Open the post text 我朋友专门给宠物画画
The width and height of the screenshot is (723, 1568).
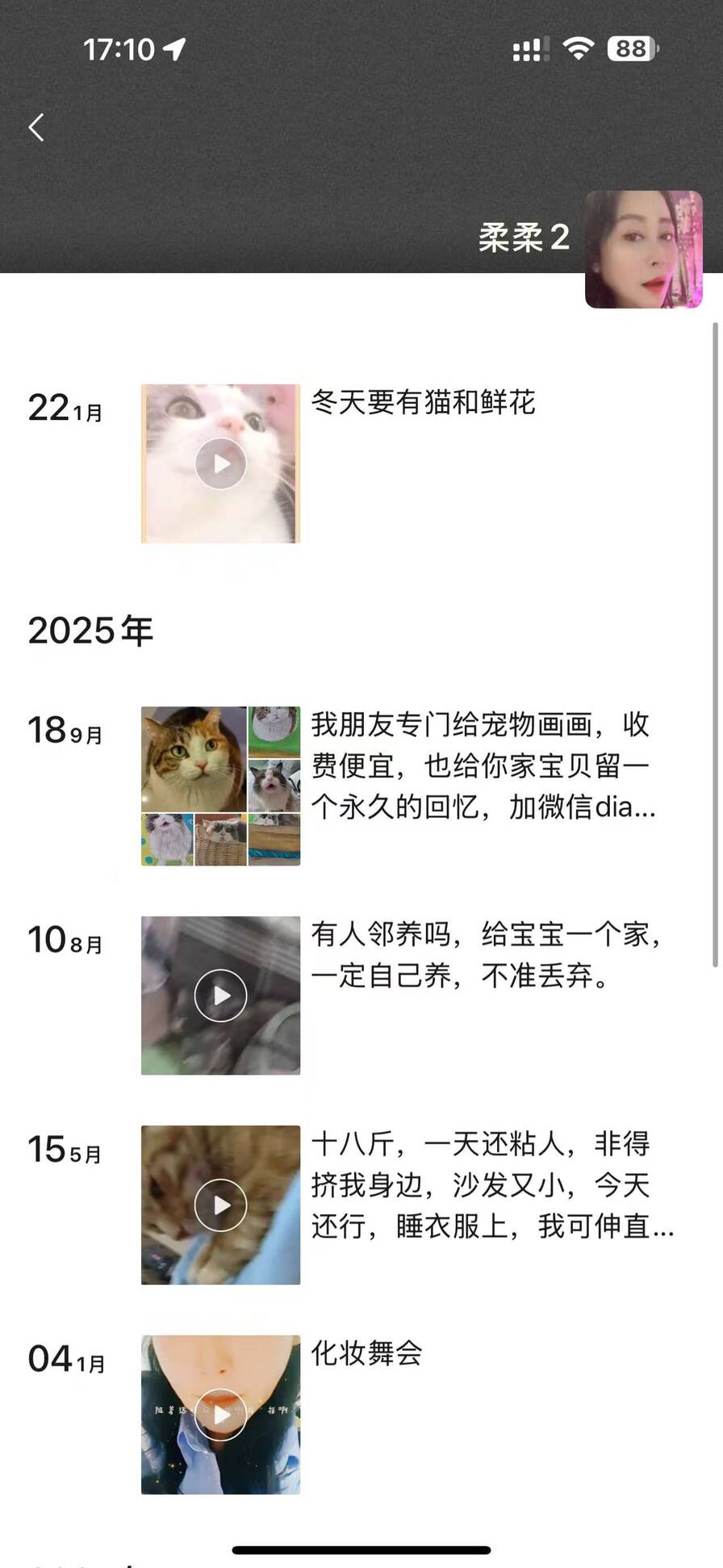tap(483, 765)
